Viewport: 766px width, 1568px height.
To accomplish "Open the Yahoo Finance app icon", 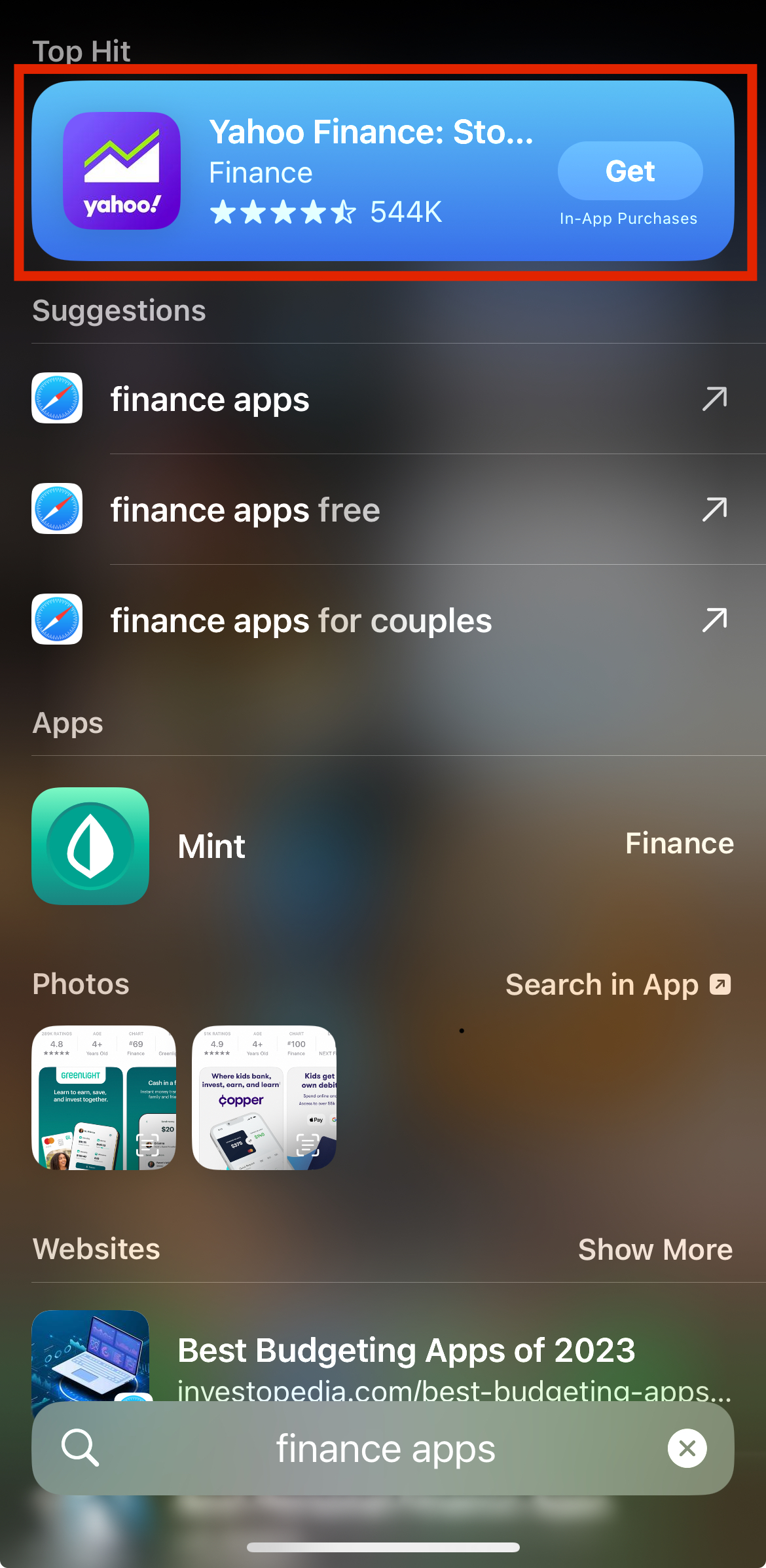I will click(x=122, y=171).
